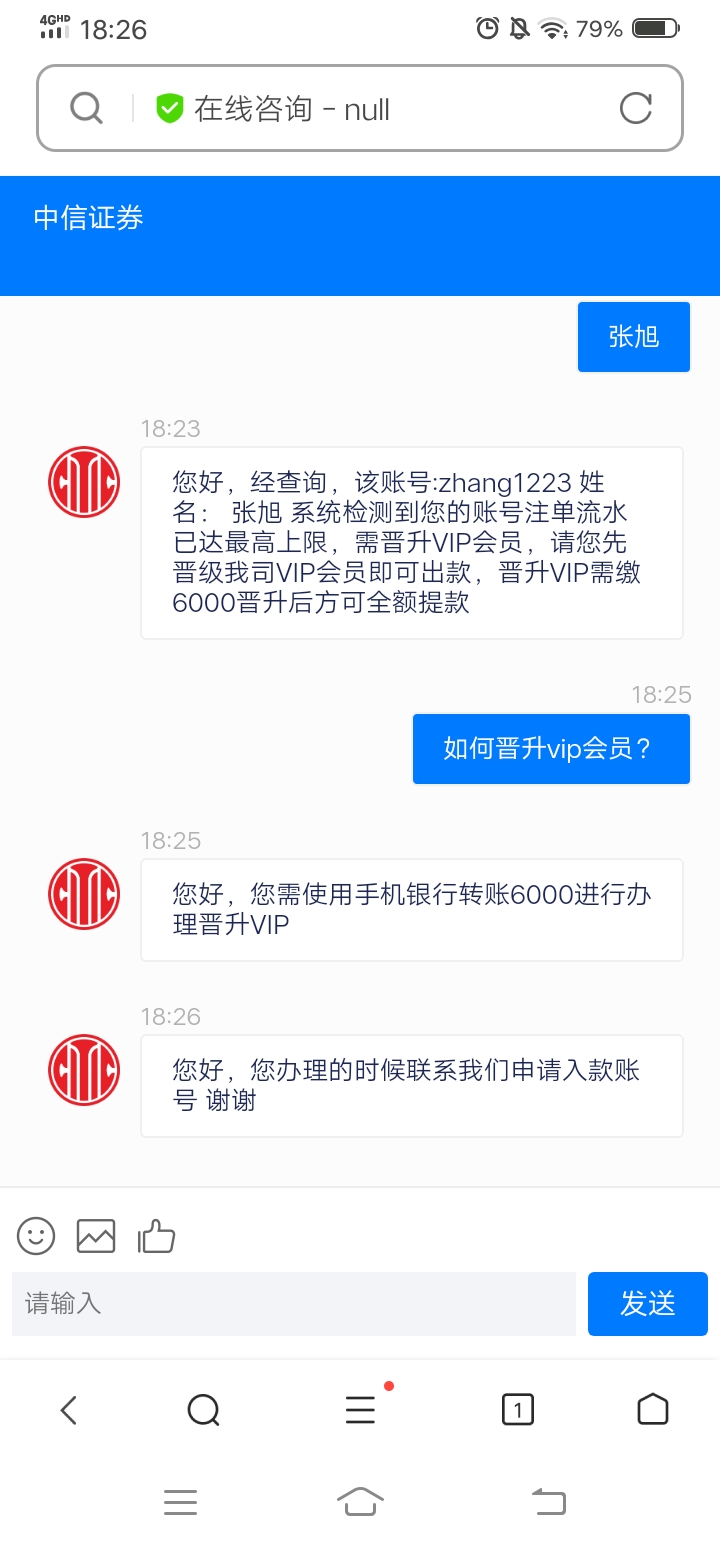The height and width of the screenshot is (1544, 720).
Task: Return to browser homepage via the home icon
Action: 652,1410
